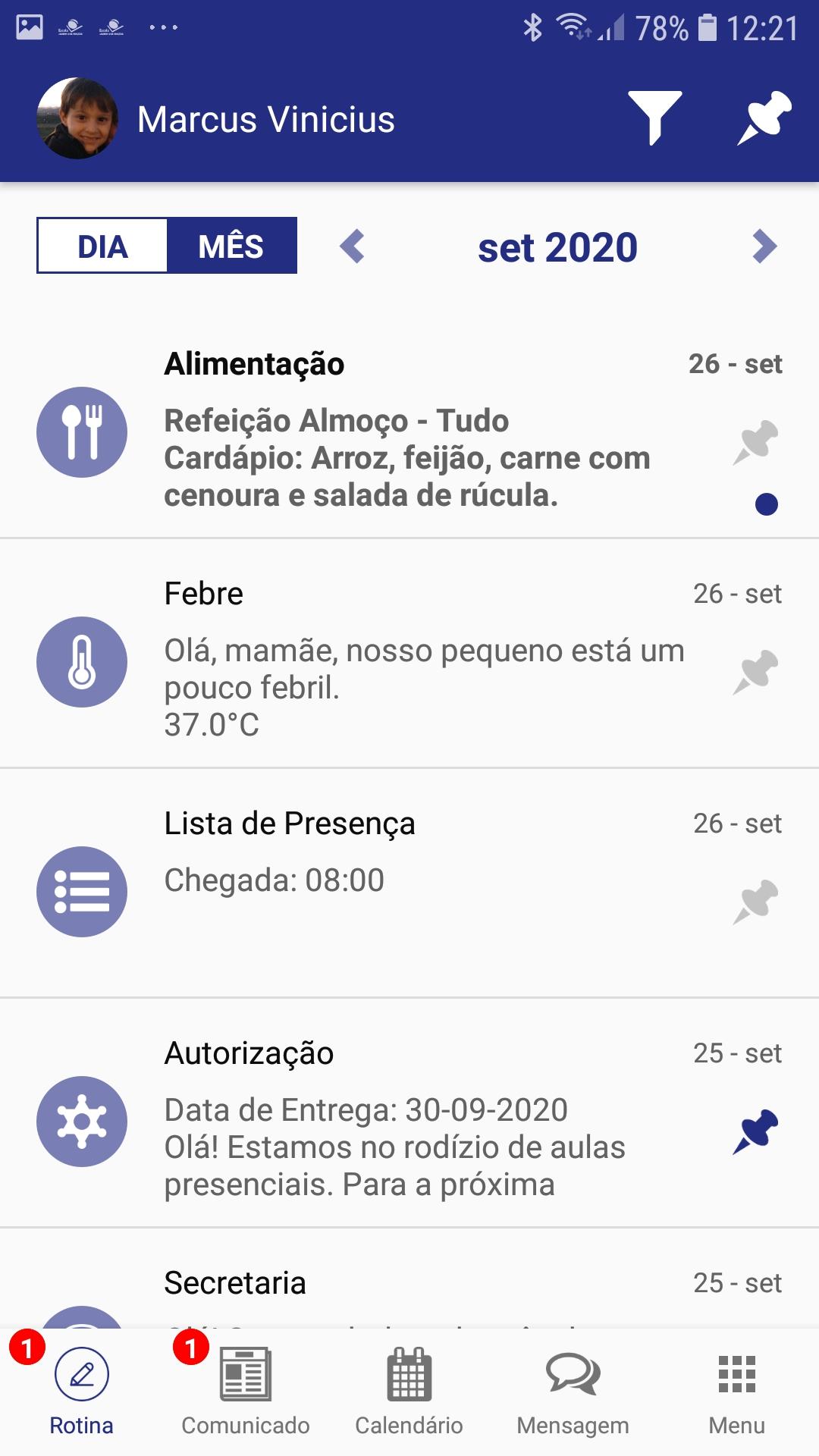The width and height of the screenshot is (819, 1456).
Task: Open the Lista de Presença entry
Action: 409,883
